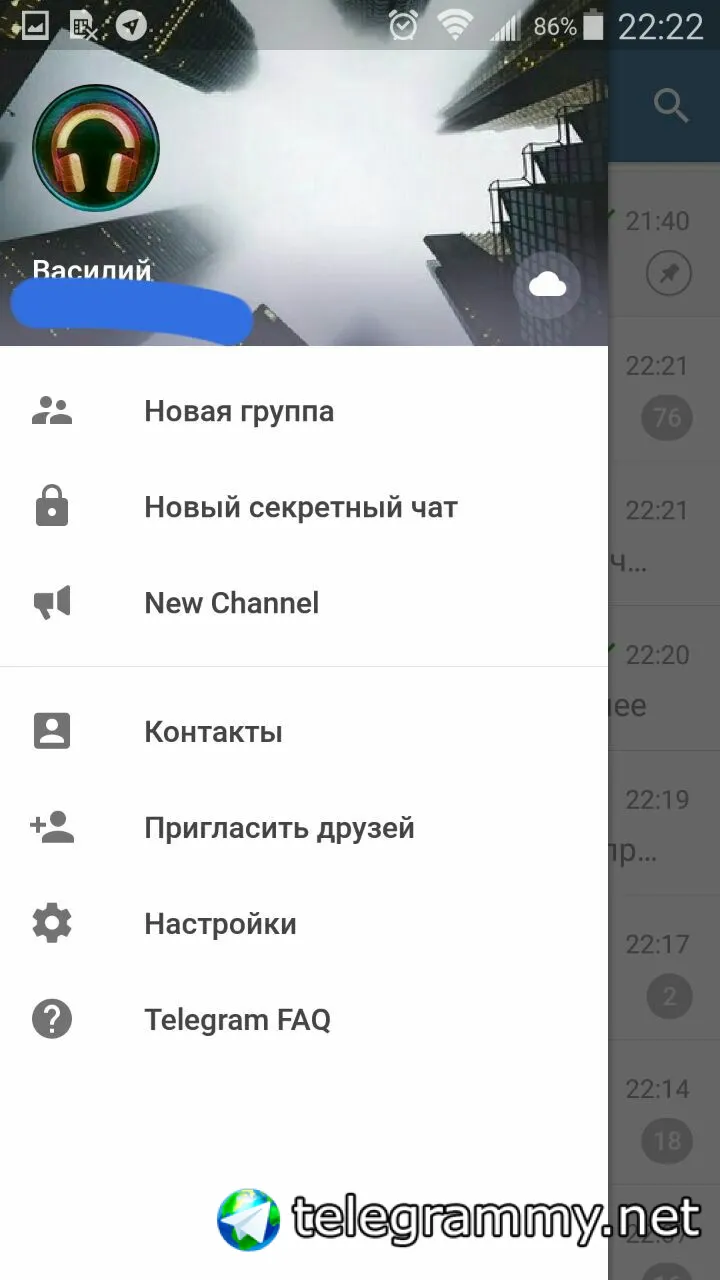Tap the headphones profile avatar
Screen dimensions: 720x1280
coord(96,148)
